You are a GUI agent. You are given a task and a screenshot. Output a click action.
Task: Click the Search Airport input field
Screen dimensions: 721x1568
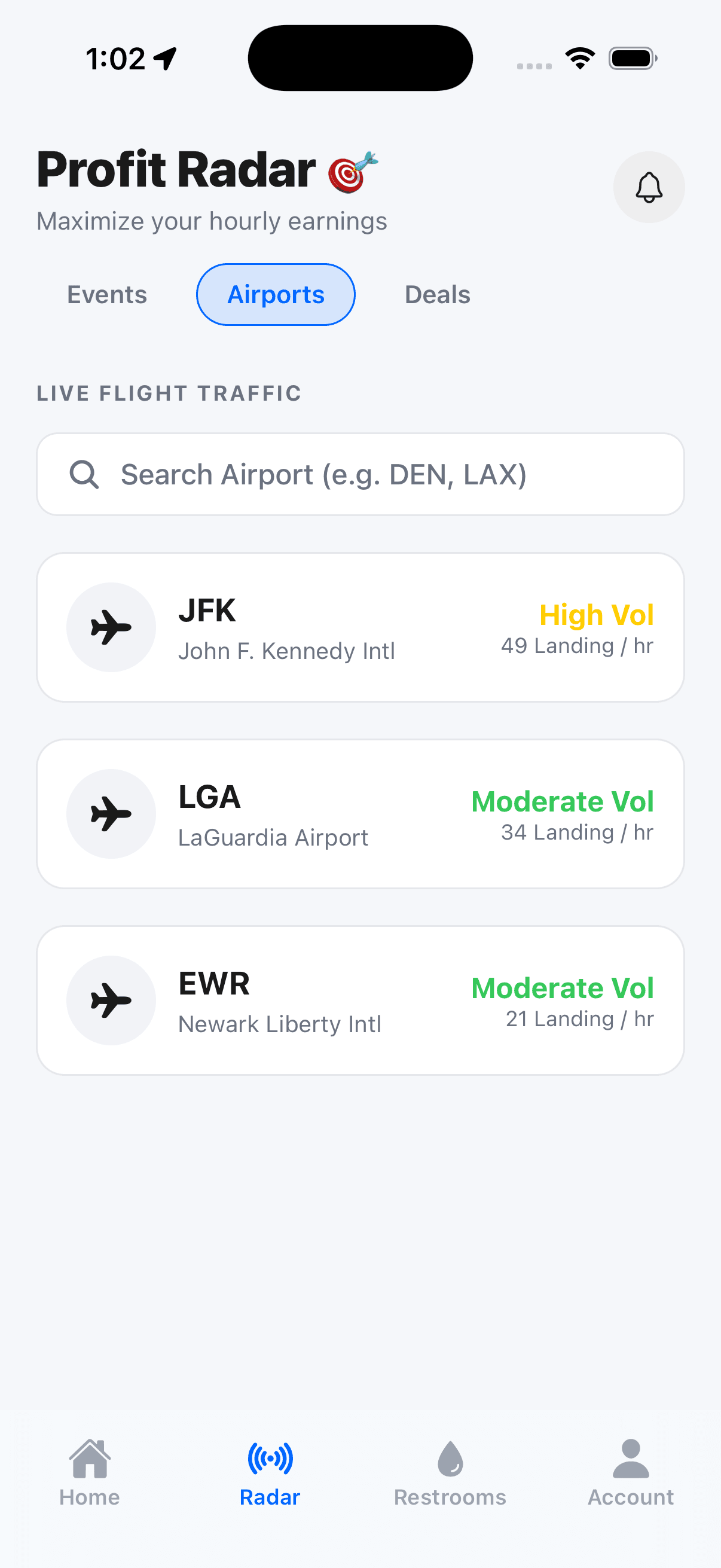tap(361, 474)
